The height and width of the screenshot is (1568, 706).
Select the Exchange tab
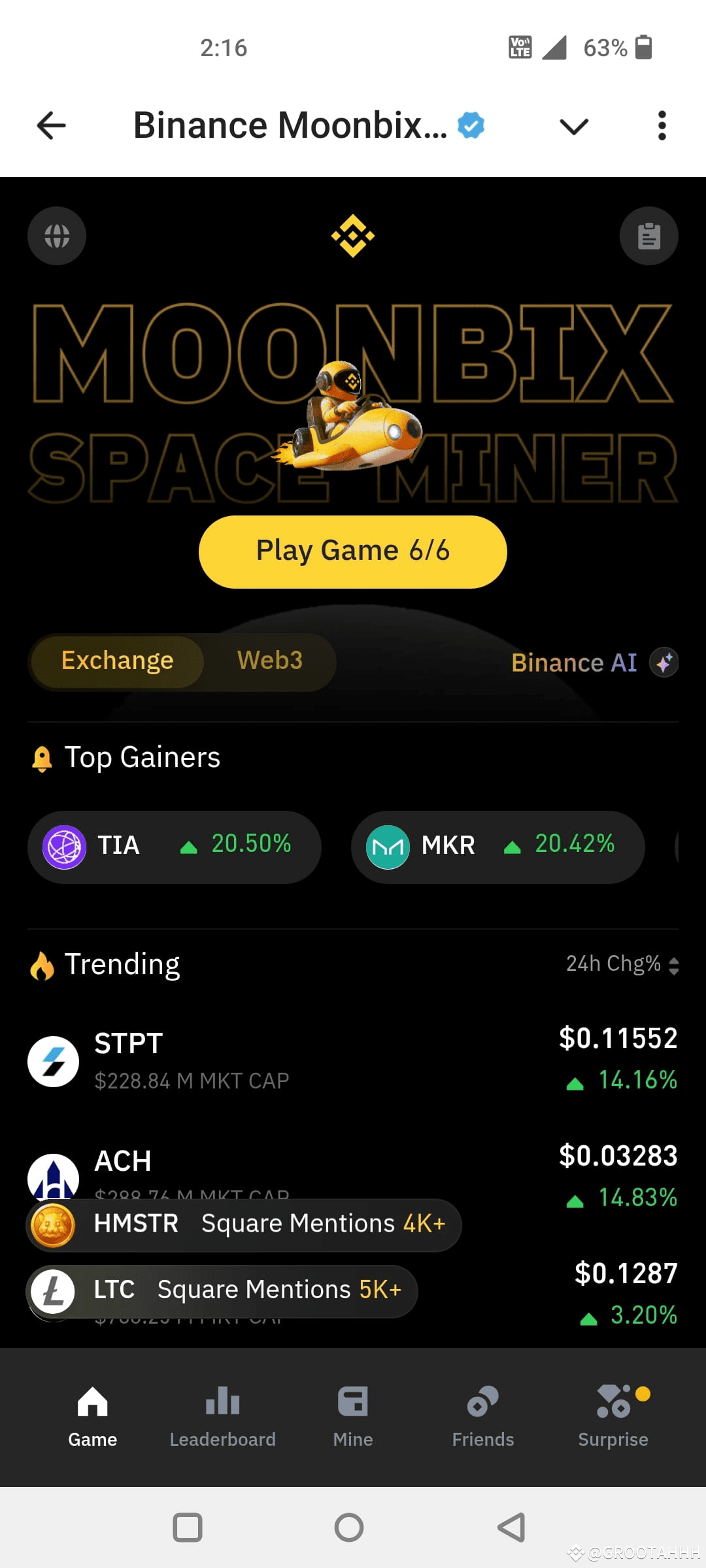(116, 661)
